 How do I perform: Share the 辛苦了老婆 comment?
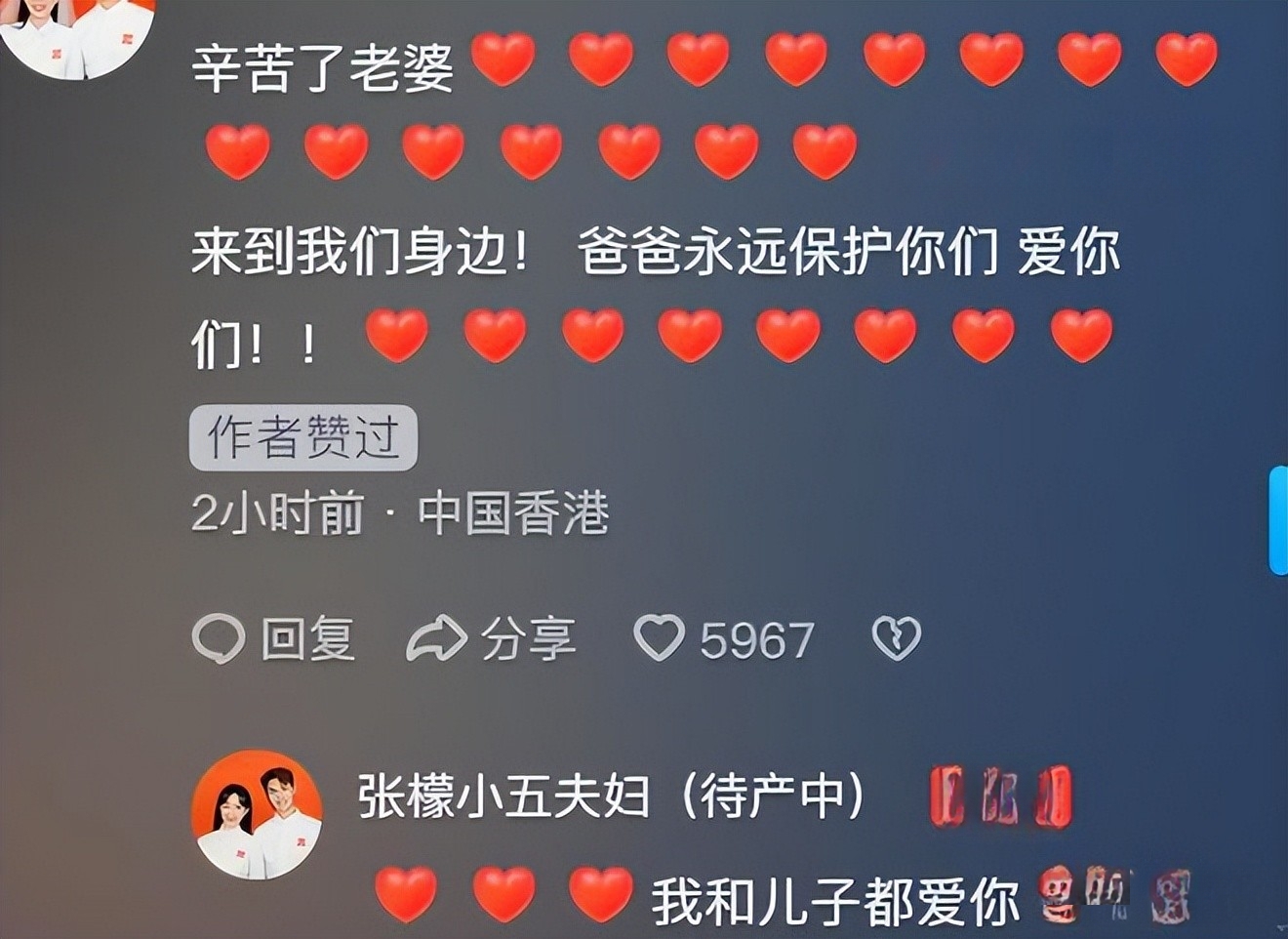(x=491, y=639)
